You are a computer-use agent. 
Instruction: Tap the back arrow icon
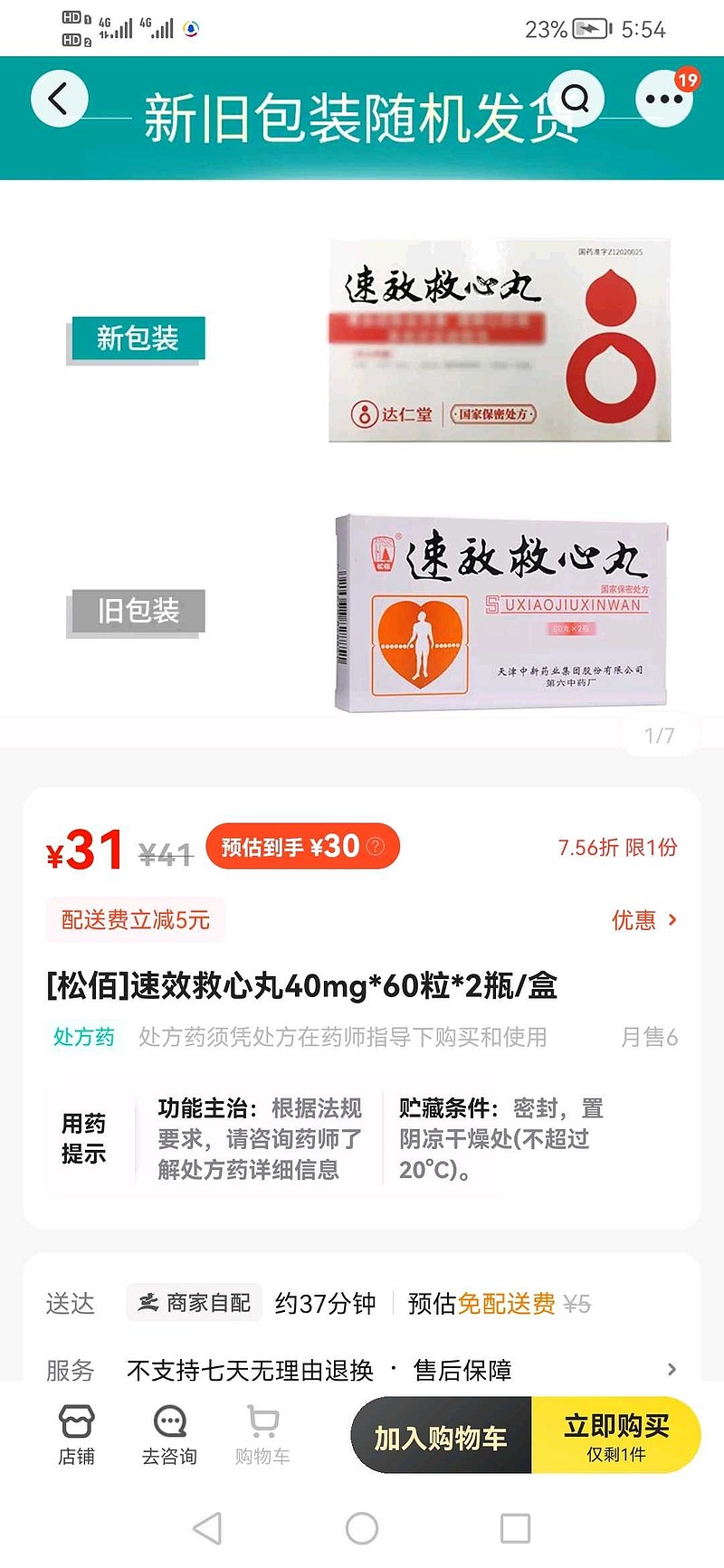pos(59,98)
